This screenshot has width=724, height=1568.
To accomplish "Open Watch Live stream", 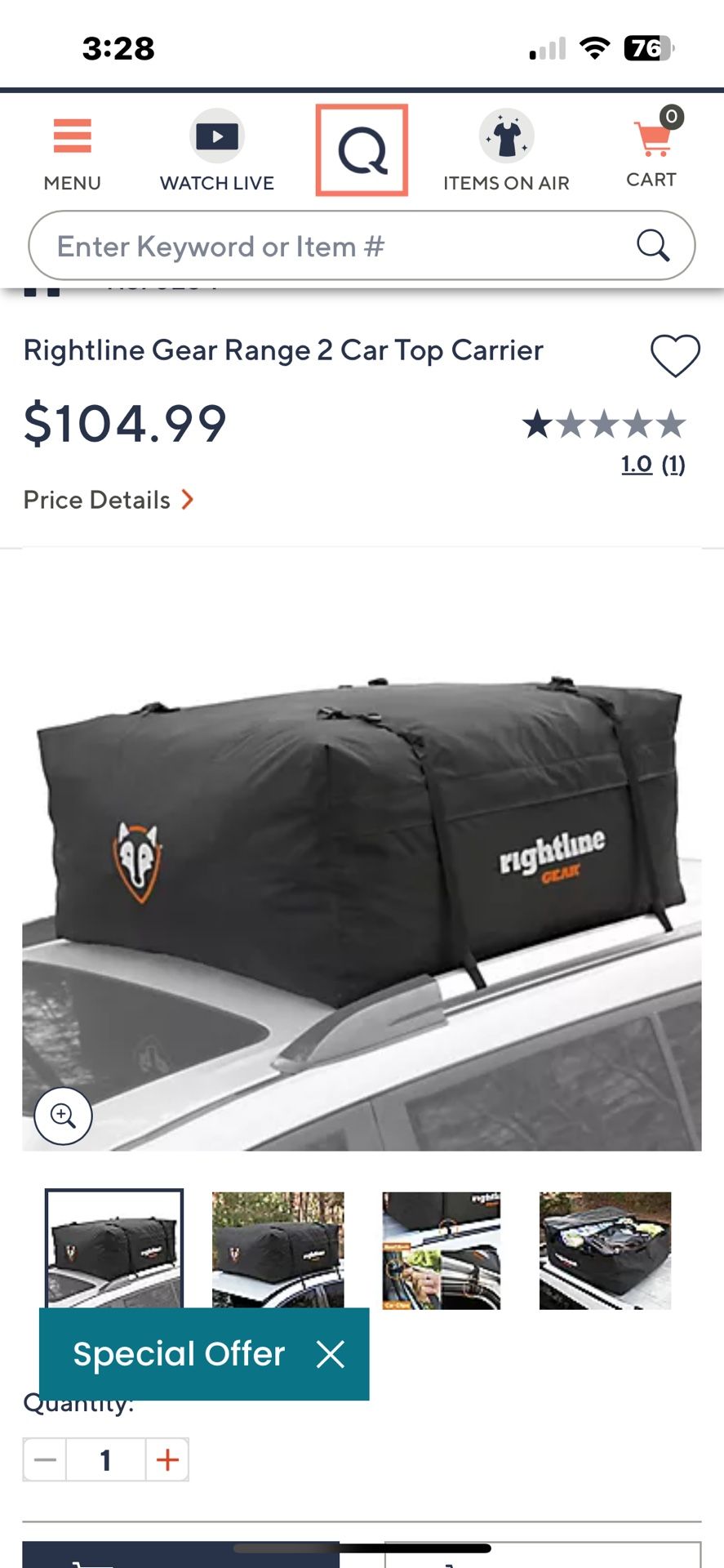I will pyautogui.click(x=216, y=153).
